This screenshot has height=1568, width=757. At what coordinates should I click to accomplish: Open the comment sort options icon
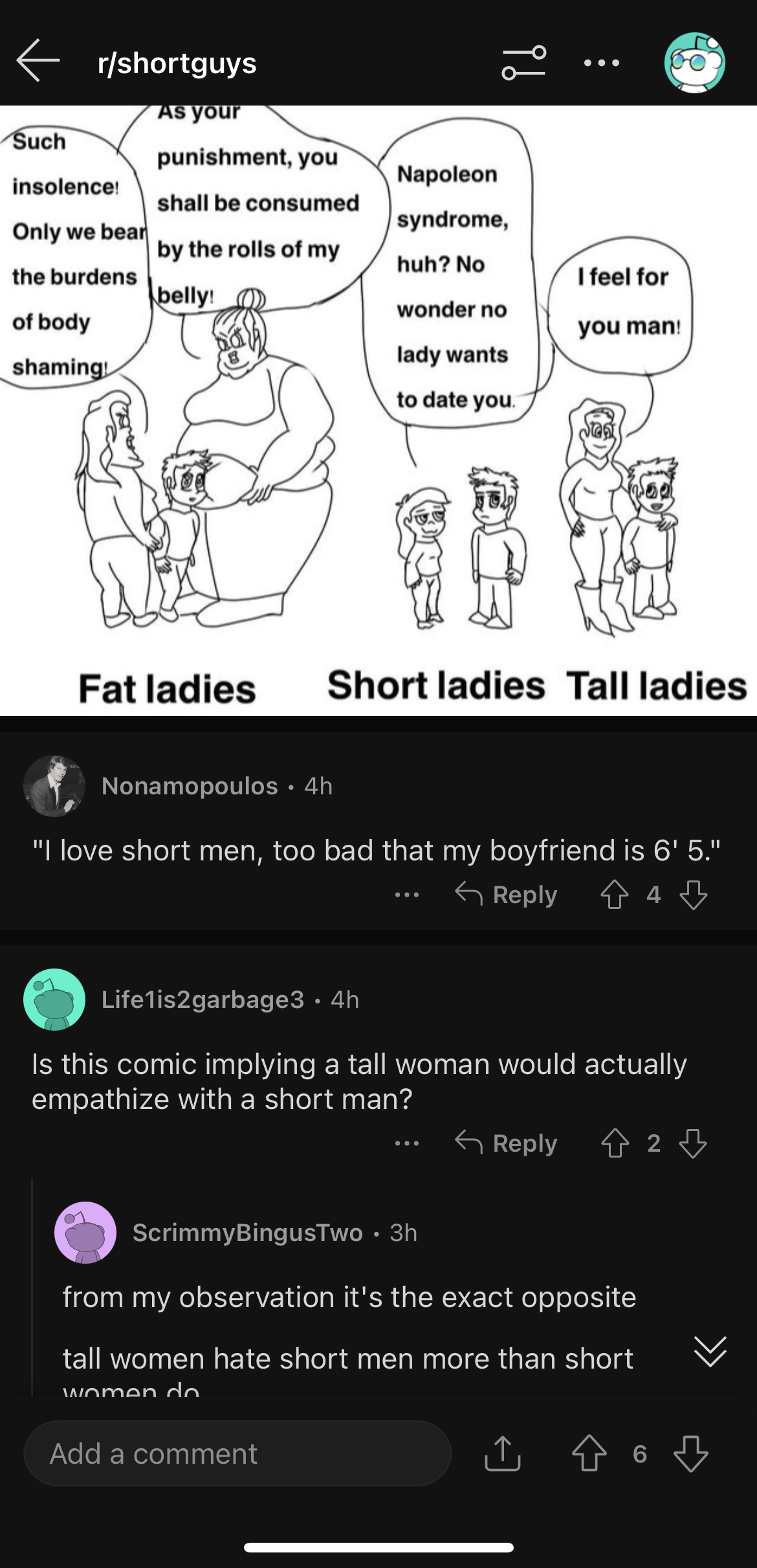523,63
